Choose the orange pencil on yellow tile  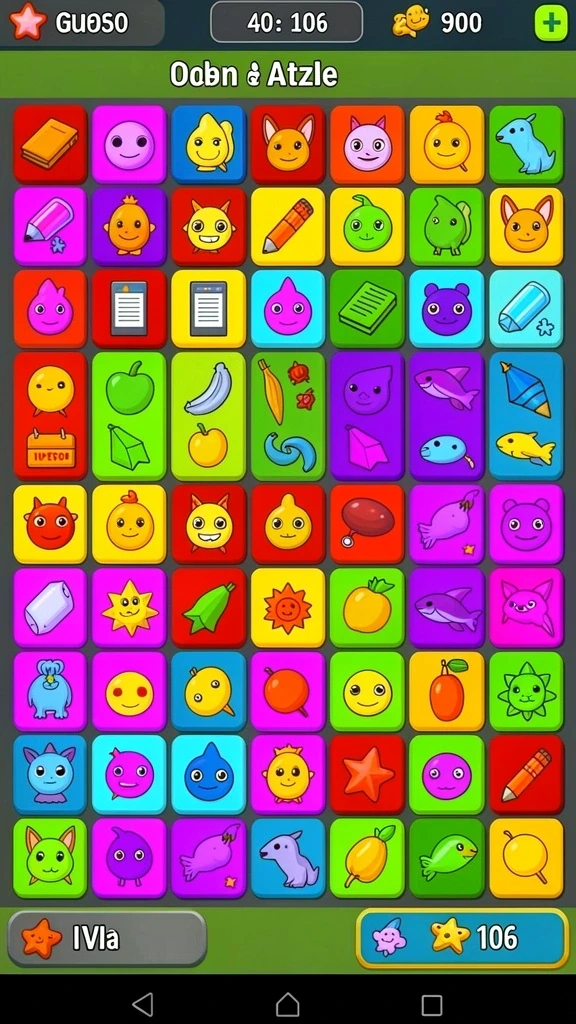coord(288,227)
